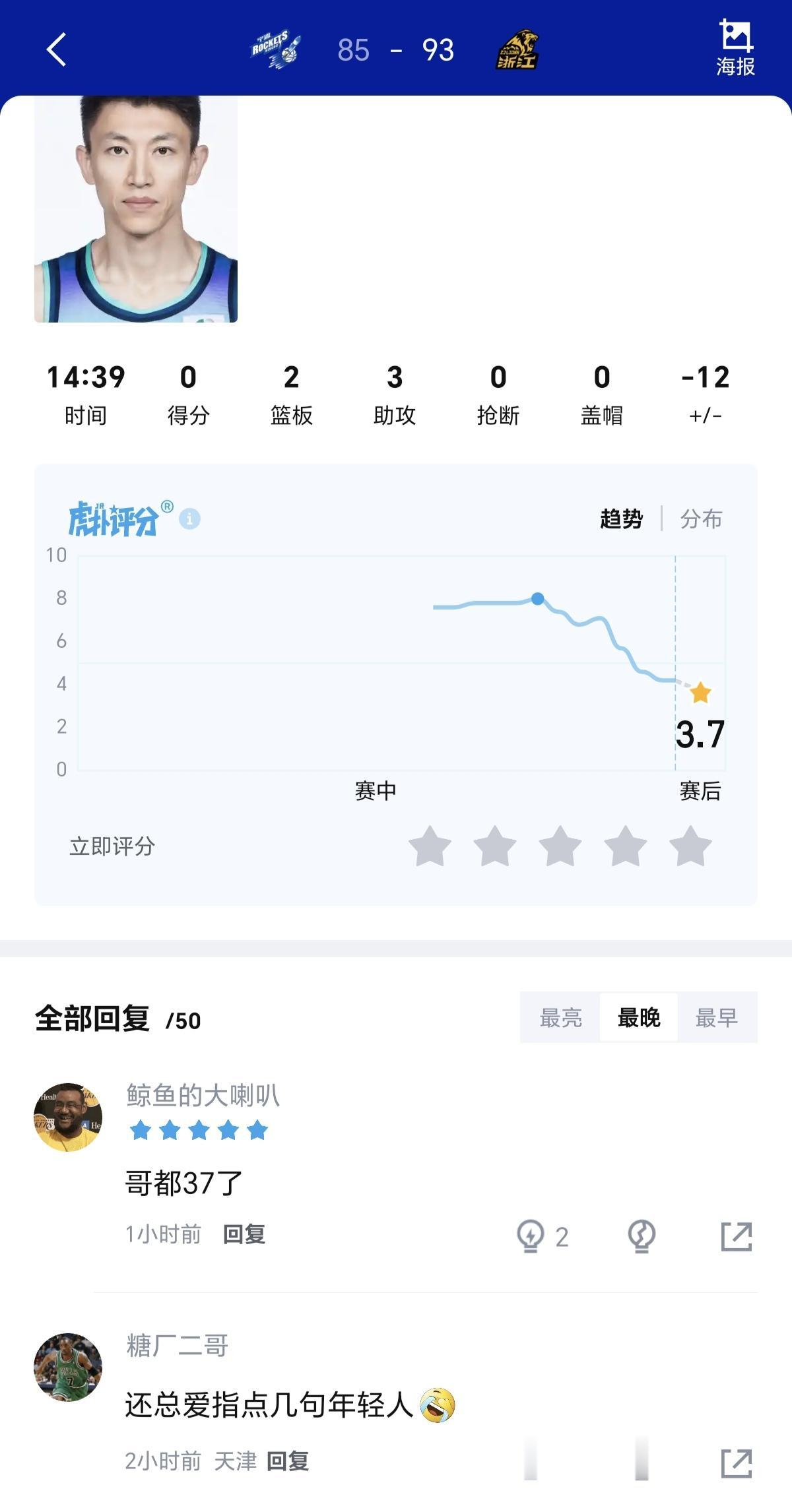
Task: Sort replies by 最晚
Action: pyautogui.click(x=638, y=1018)
